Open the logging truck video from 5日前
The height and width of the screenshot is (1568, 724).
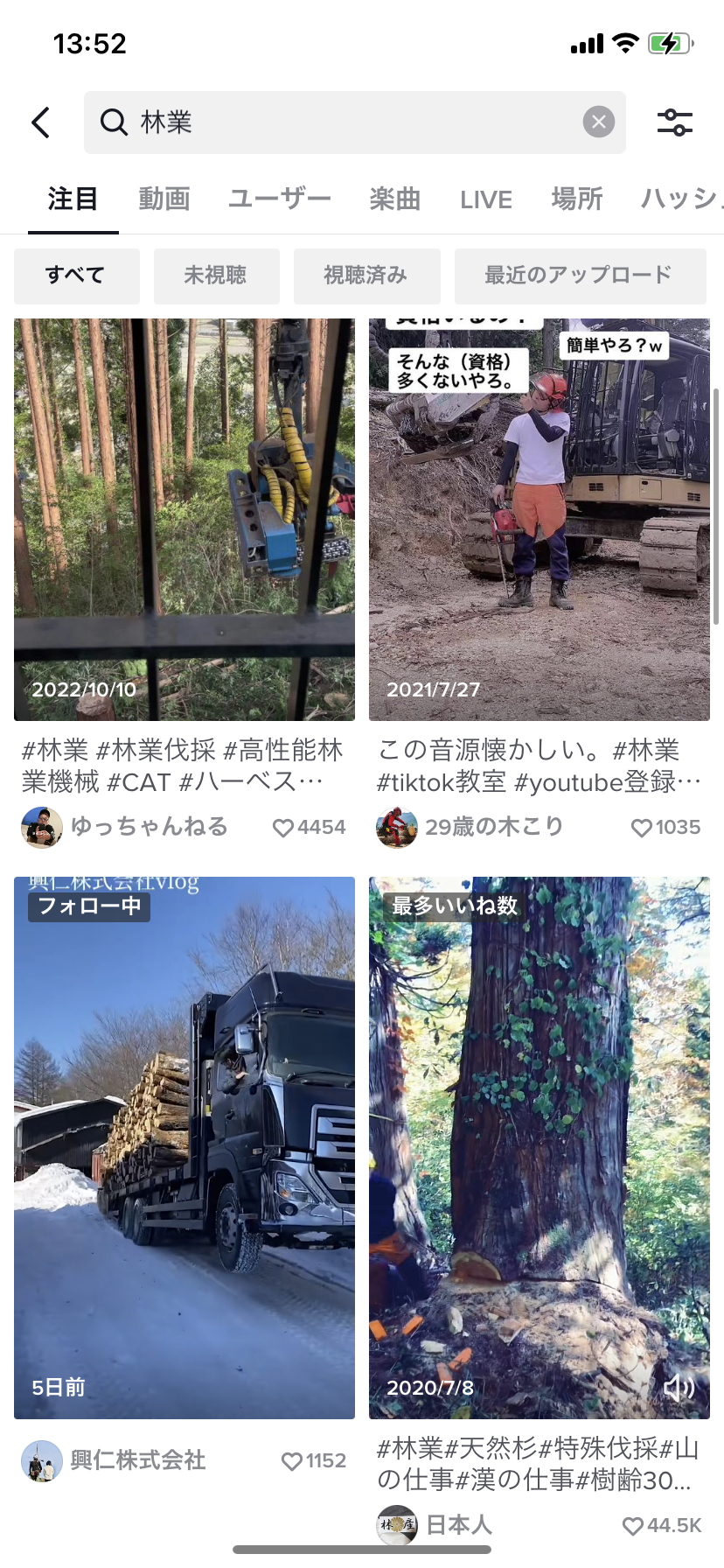click(184, 1146)
